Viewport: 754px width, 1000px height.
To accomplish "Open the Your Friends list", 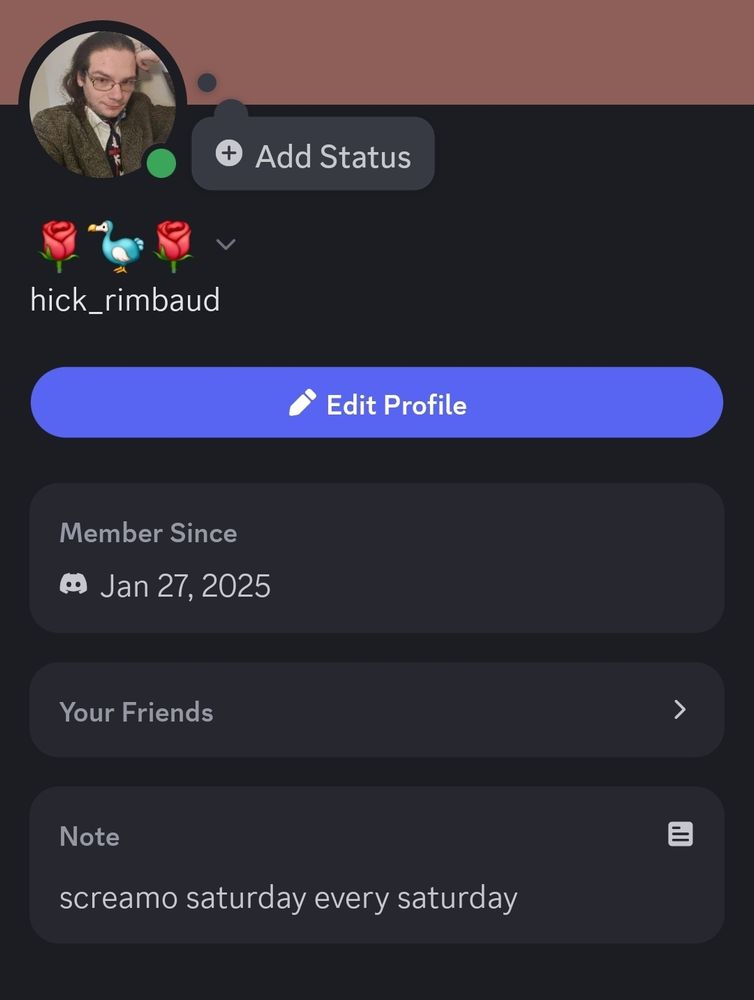I will (377, 711).
